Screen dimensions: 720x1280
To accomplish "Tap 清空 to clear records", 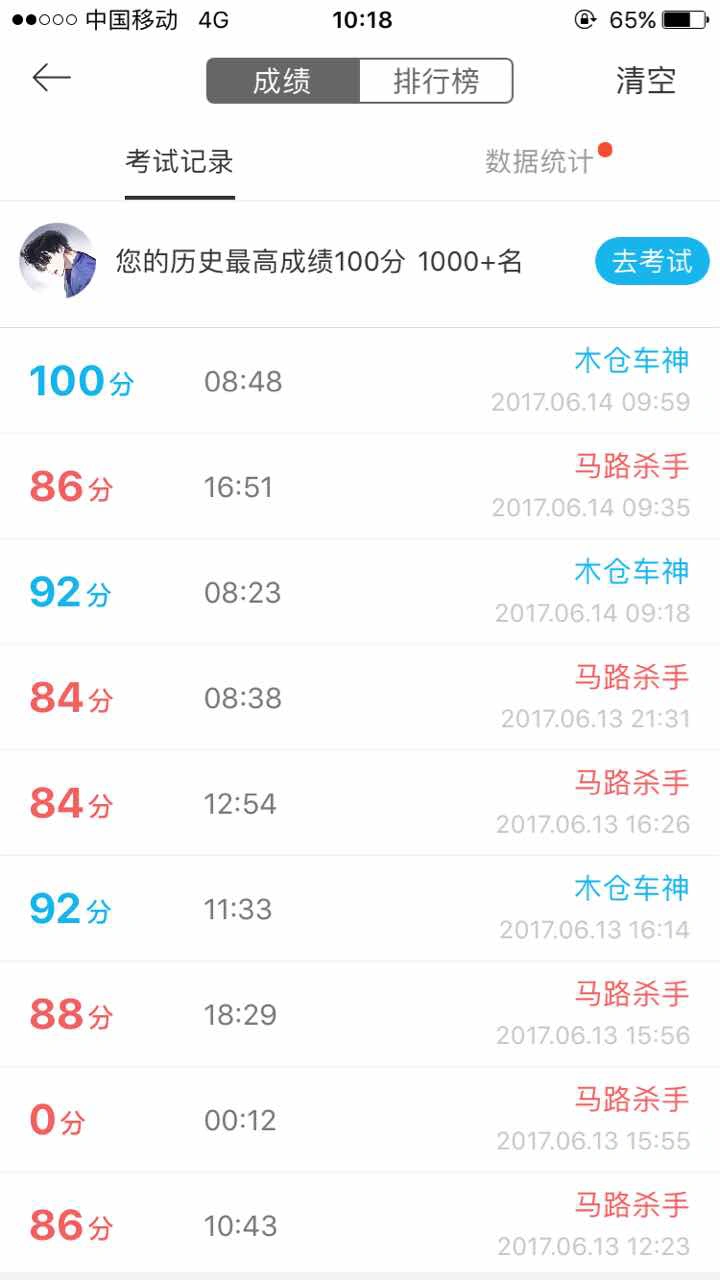I will coord(646,81).
